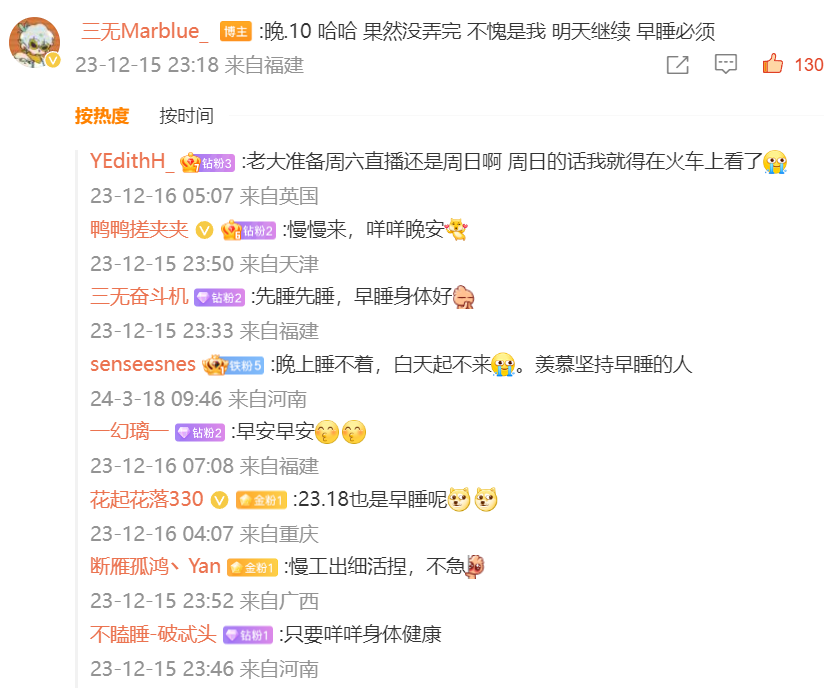Screen dimensions: 834x688
Task: Open 三无Marblue_ username link
Action: click(144, 32)
